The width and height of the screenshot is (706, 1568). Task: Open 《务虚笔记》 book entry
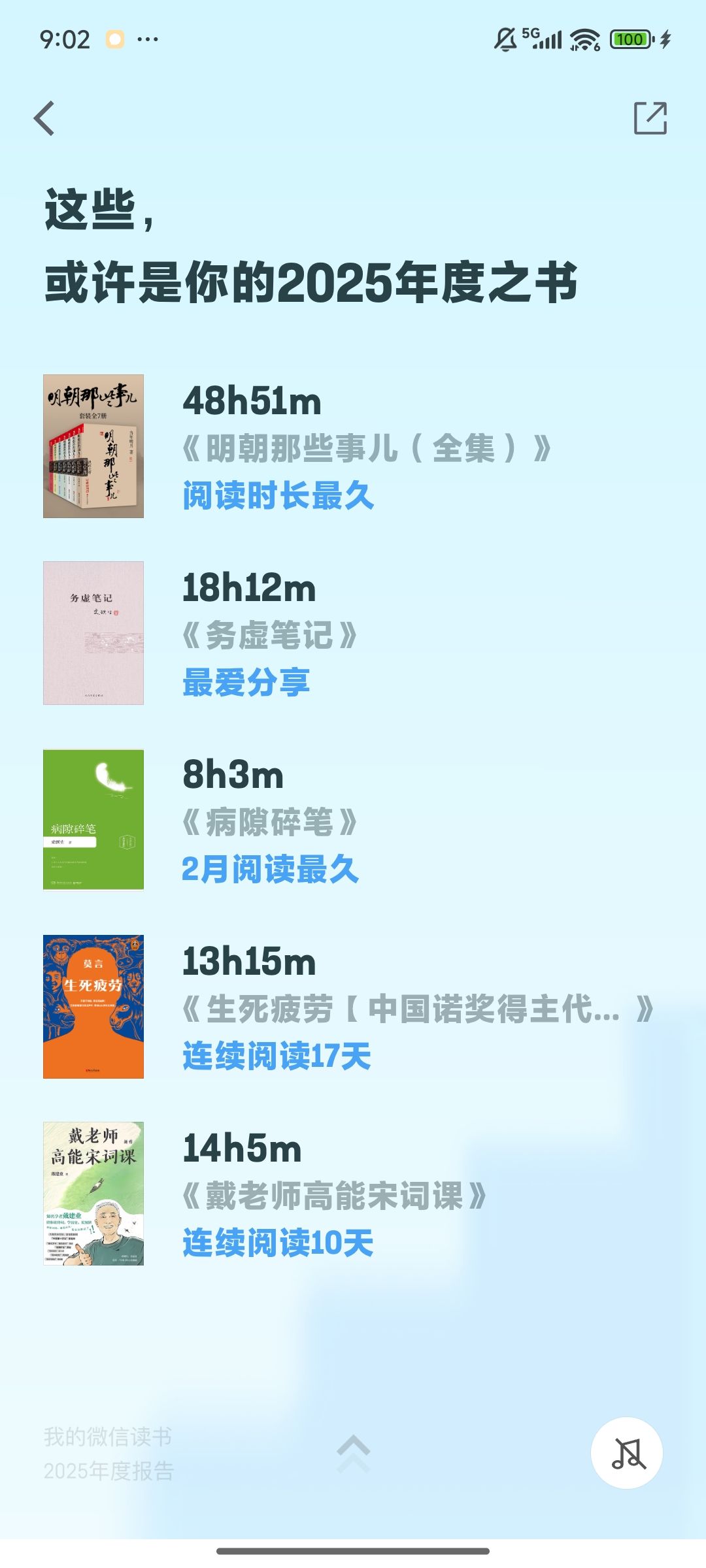(93, 633)
